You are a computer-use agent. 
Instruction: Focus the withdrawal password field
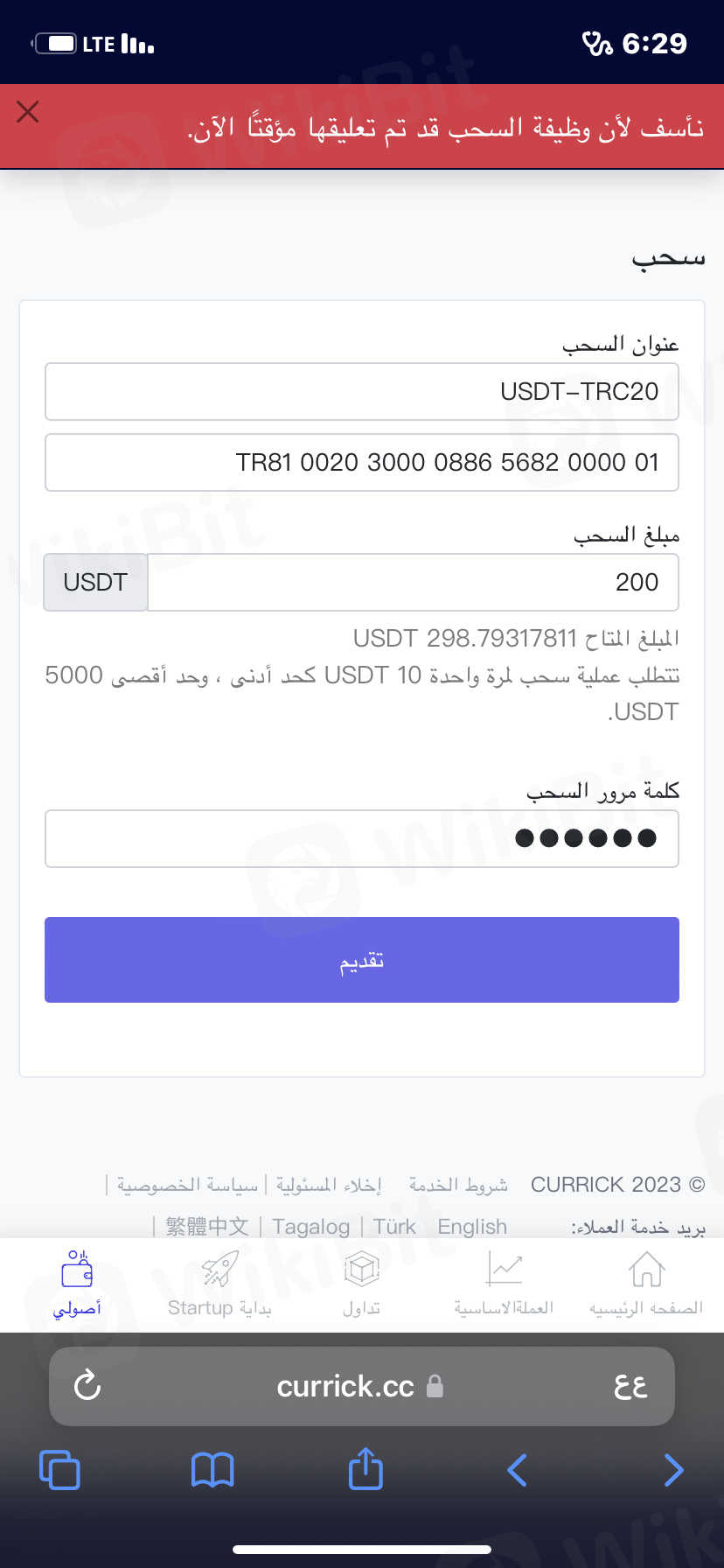point(361,839)
